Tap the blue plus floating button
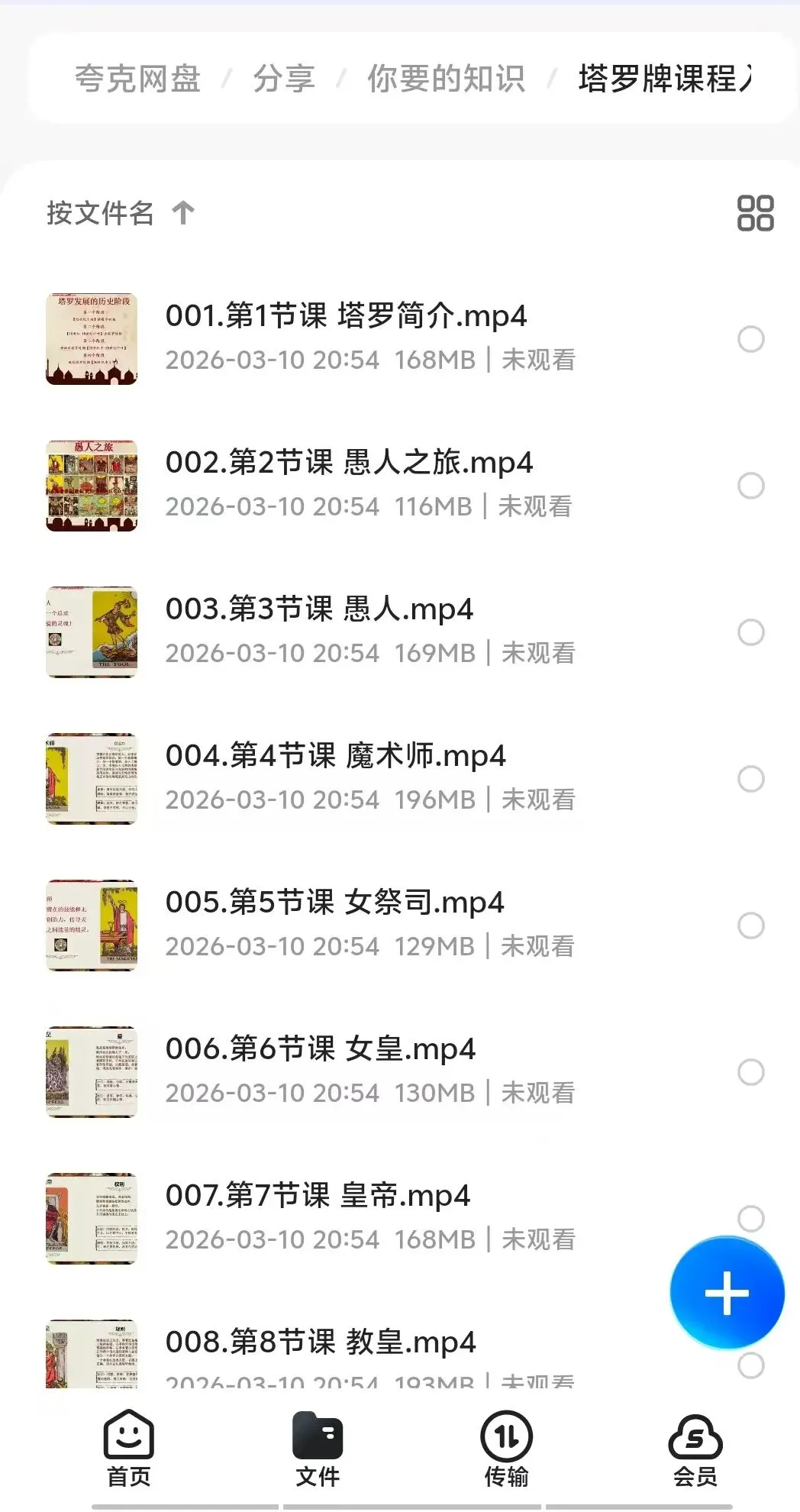This screenshot has width=800, height=1512. 727,1293
